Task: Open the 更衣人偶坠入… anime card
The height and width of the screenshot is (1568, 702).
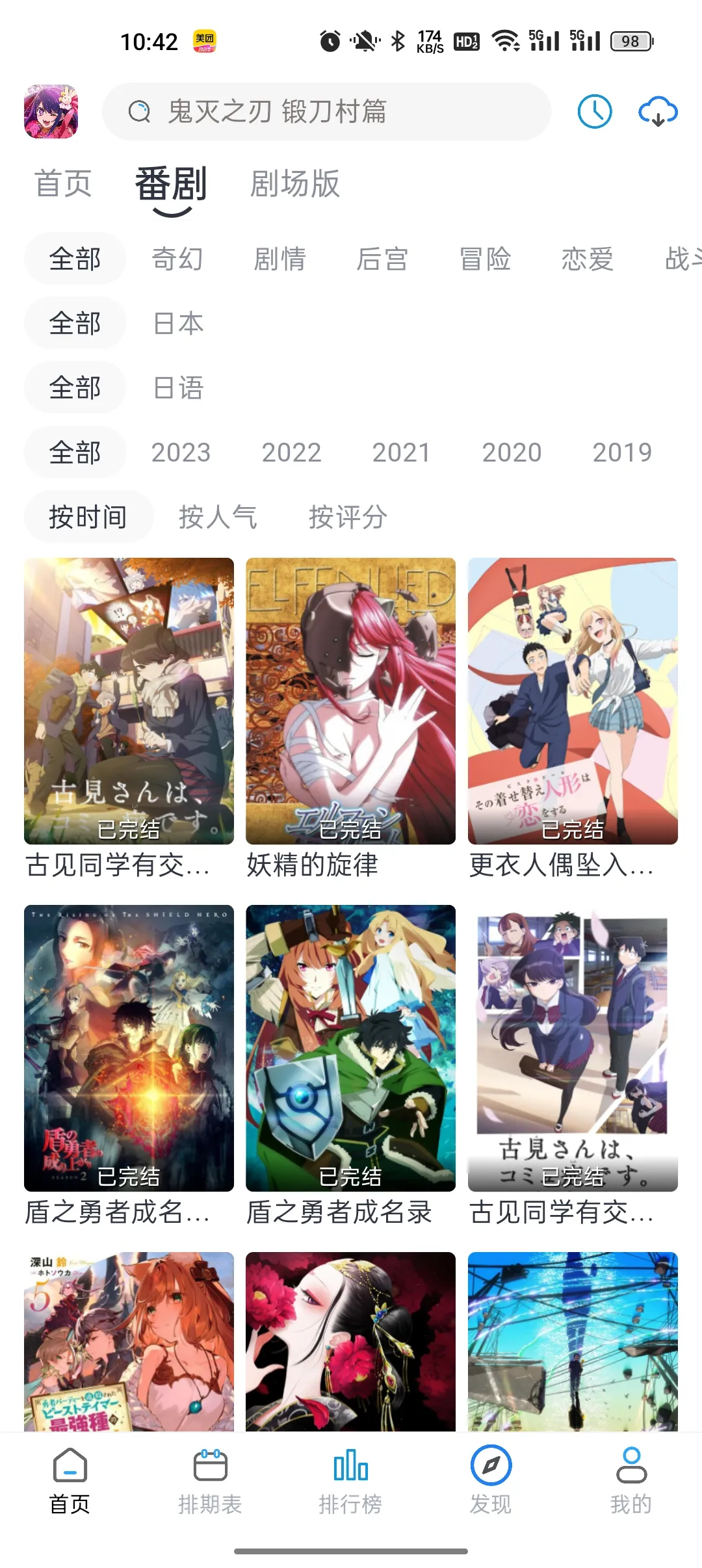Action: point(573,702)
